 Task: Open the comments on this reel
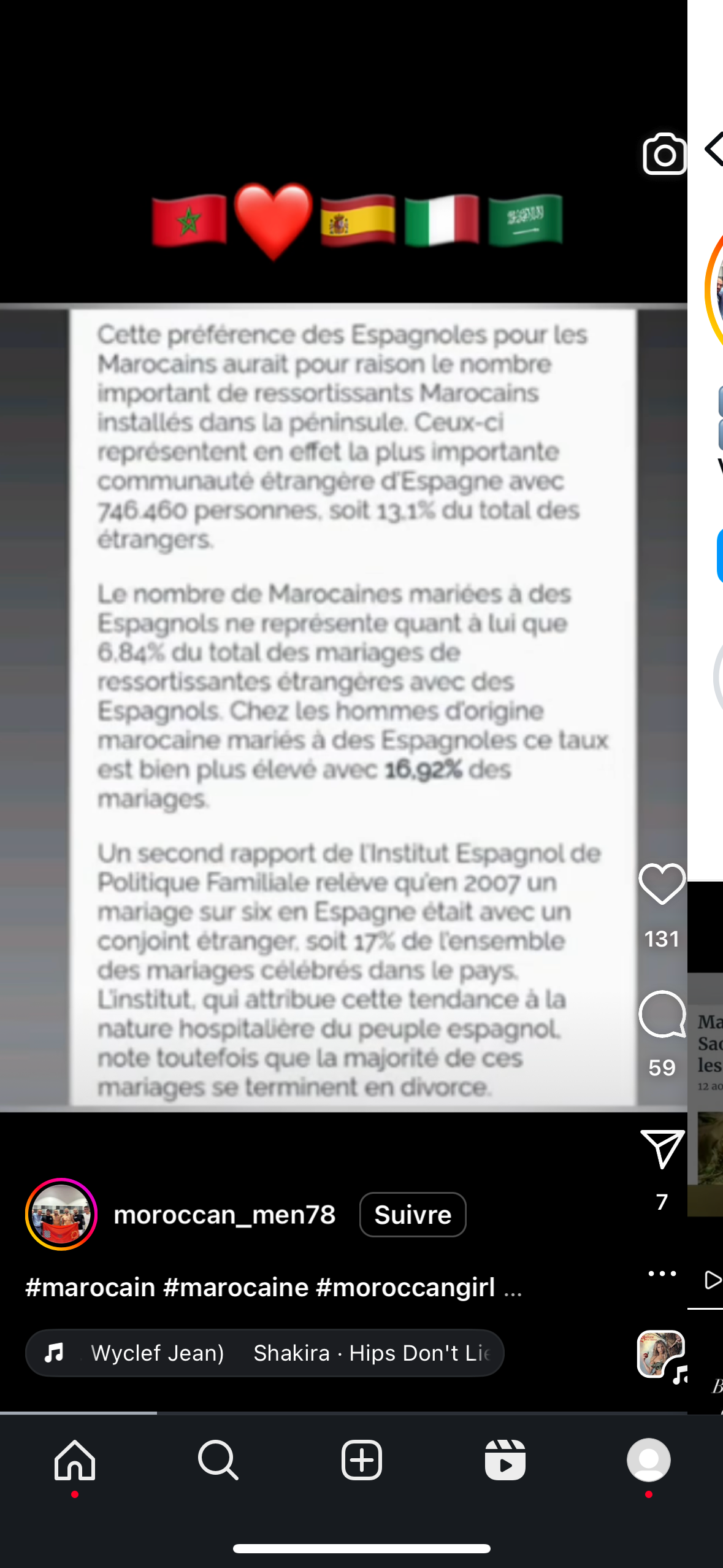point(662,1014)
